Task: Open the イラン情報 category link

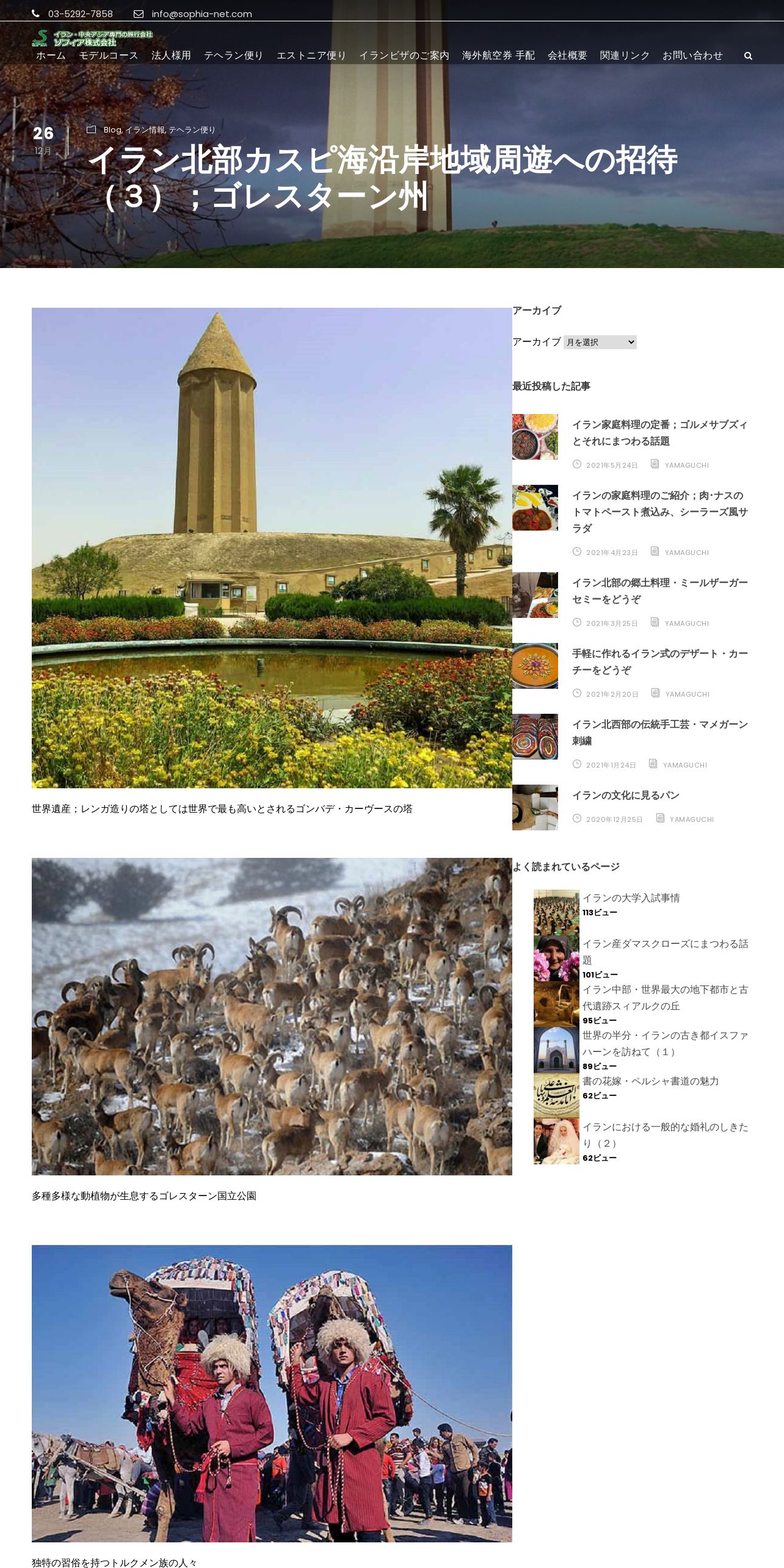Action: (x=145, y=130)
